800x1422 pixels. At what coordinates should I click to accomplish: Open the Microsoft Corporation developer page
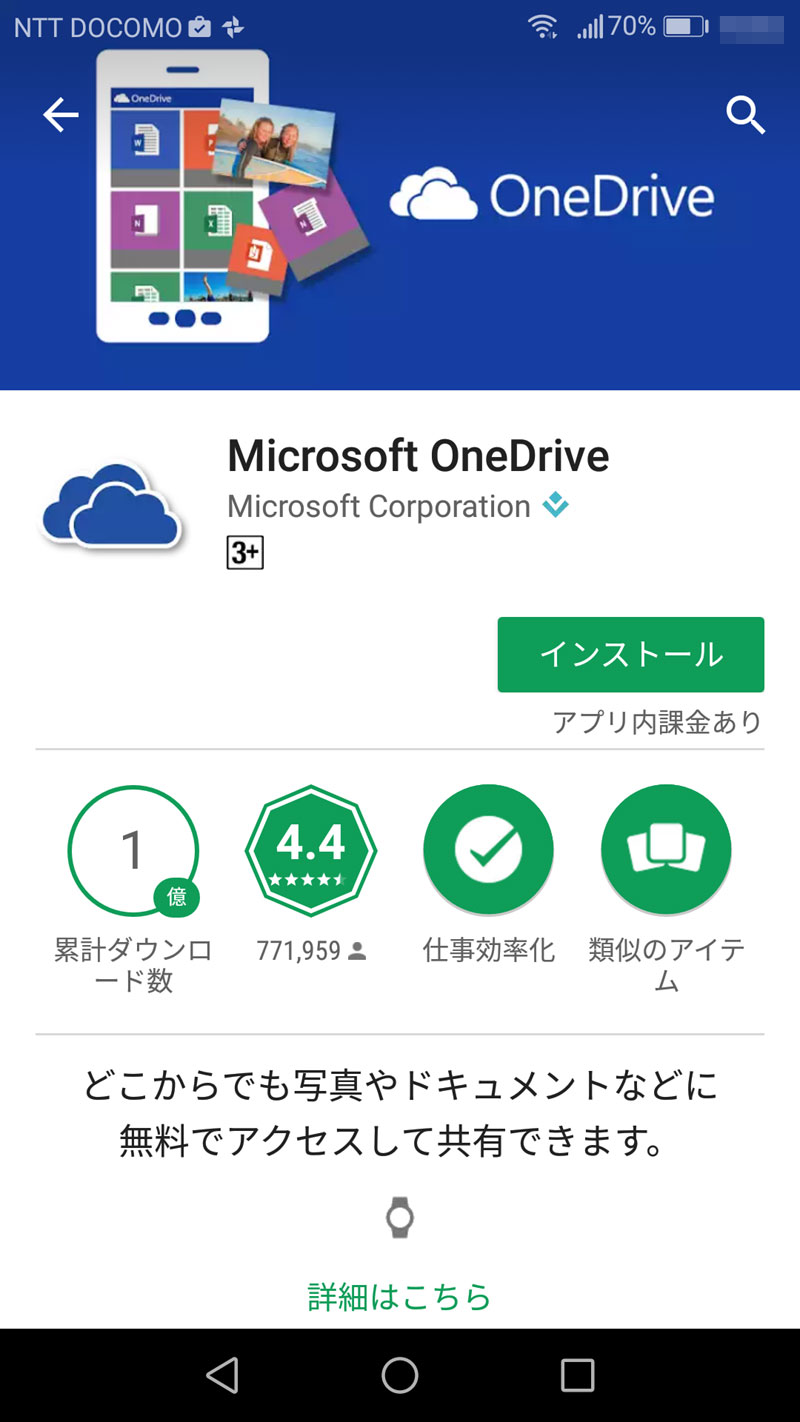click(379, 506)
